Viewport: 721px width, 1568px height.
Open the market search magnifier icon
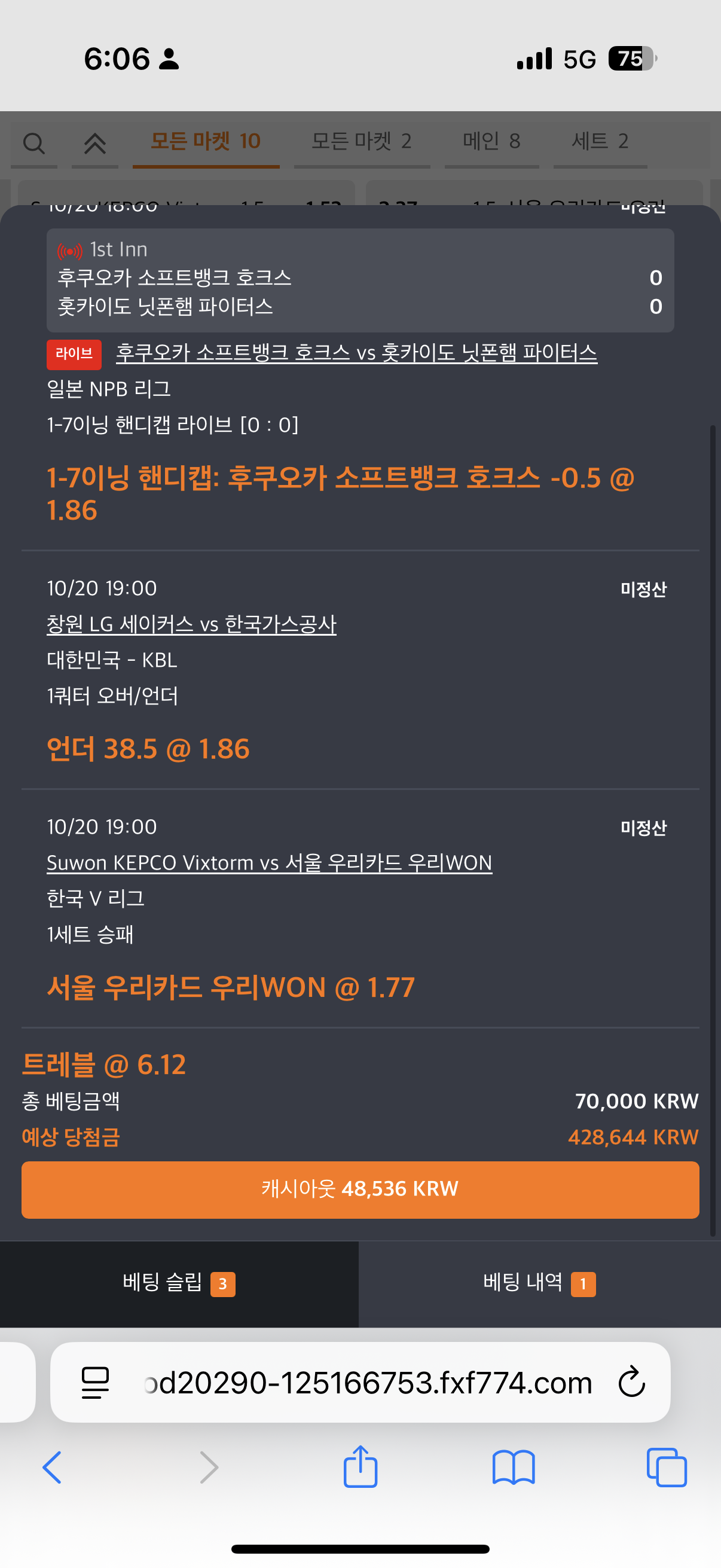tap(34, 144)
